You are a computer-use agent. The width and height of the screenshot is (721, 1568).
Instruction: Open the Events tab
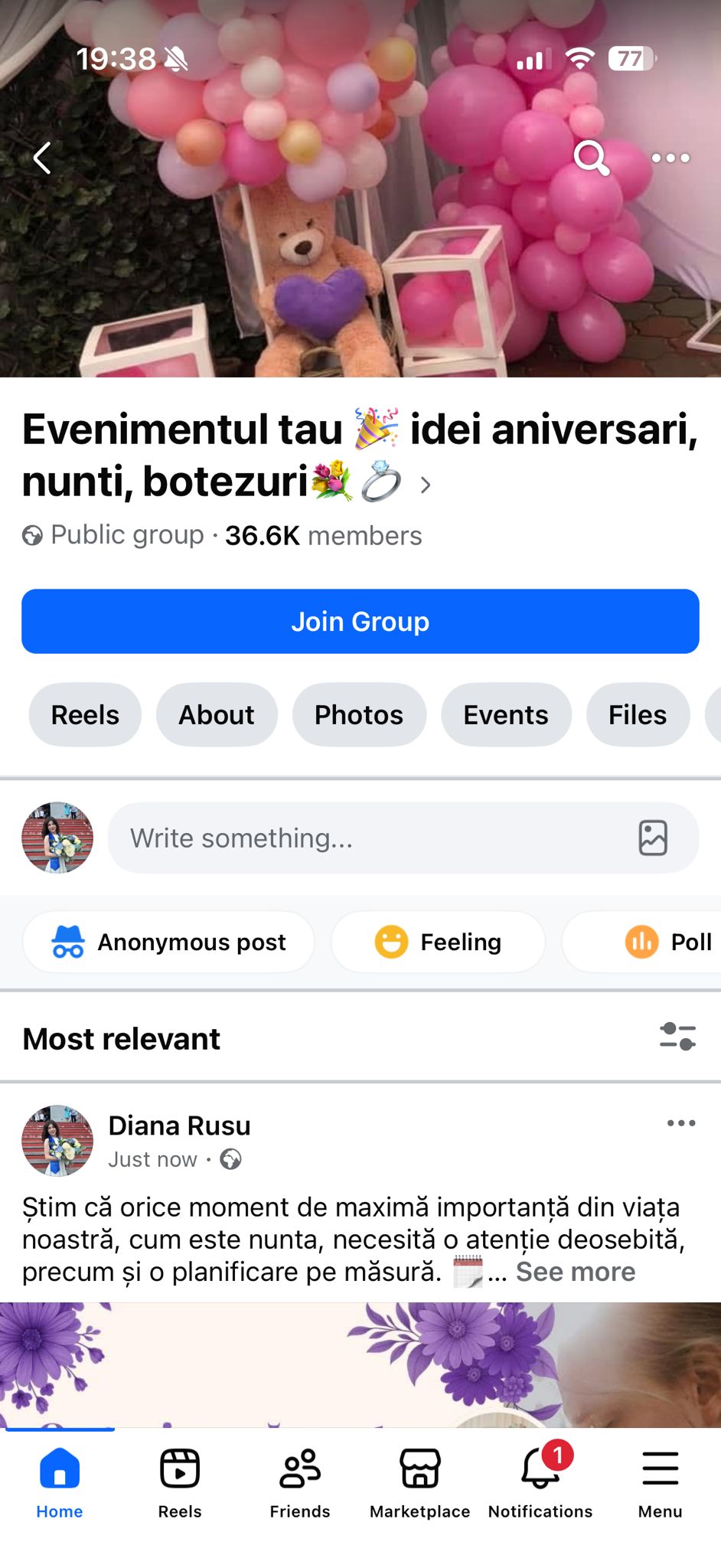coord(506,714)
